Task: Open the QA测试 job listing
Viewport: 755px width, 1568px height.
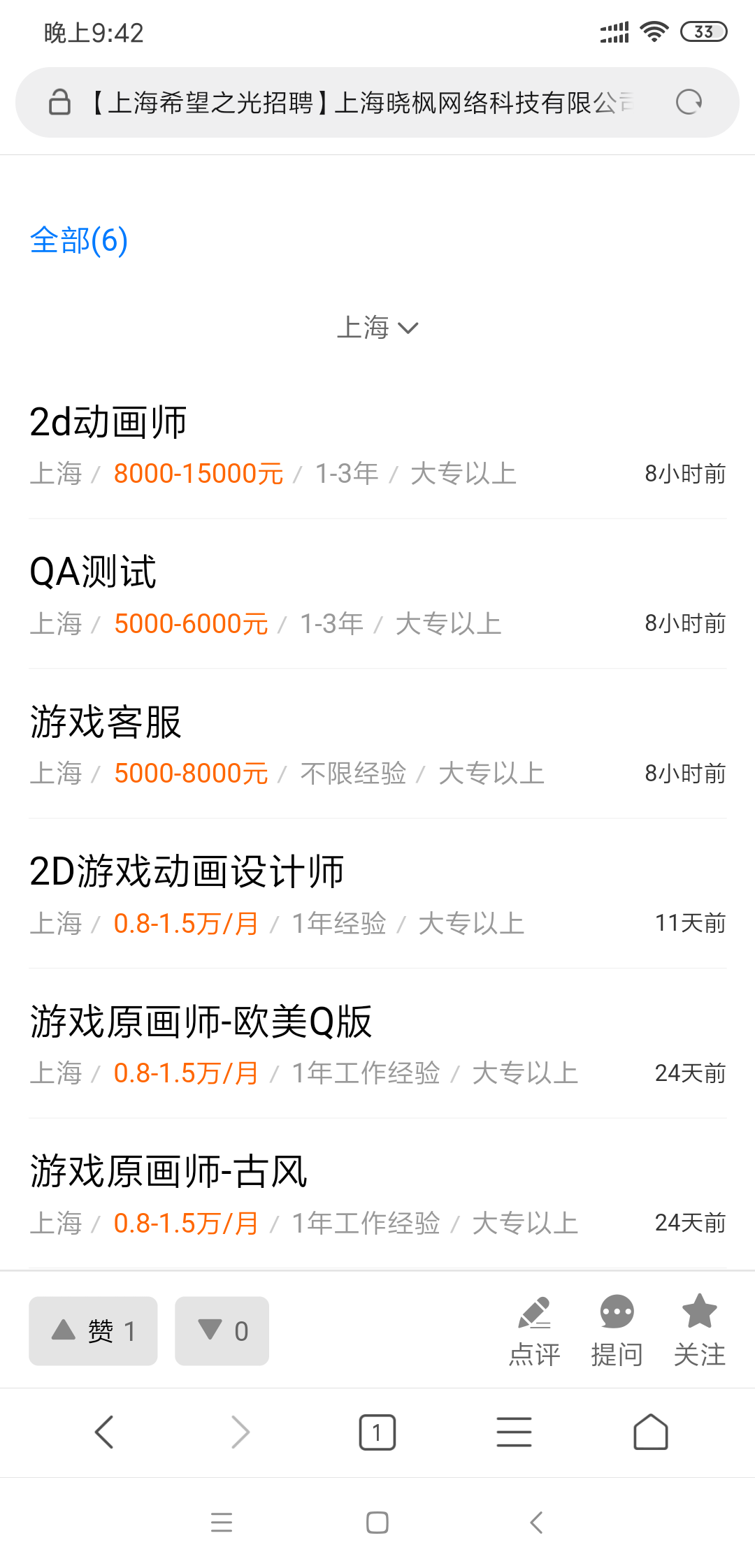Action: 93,572
